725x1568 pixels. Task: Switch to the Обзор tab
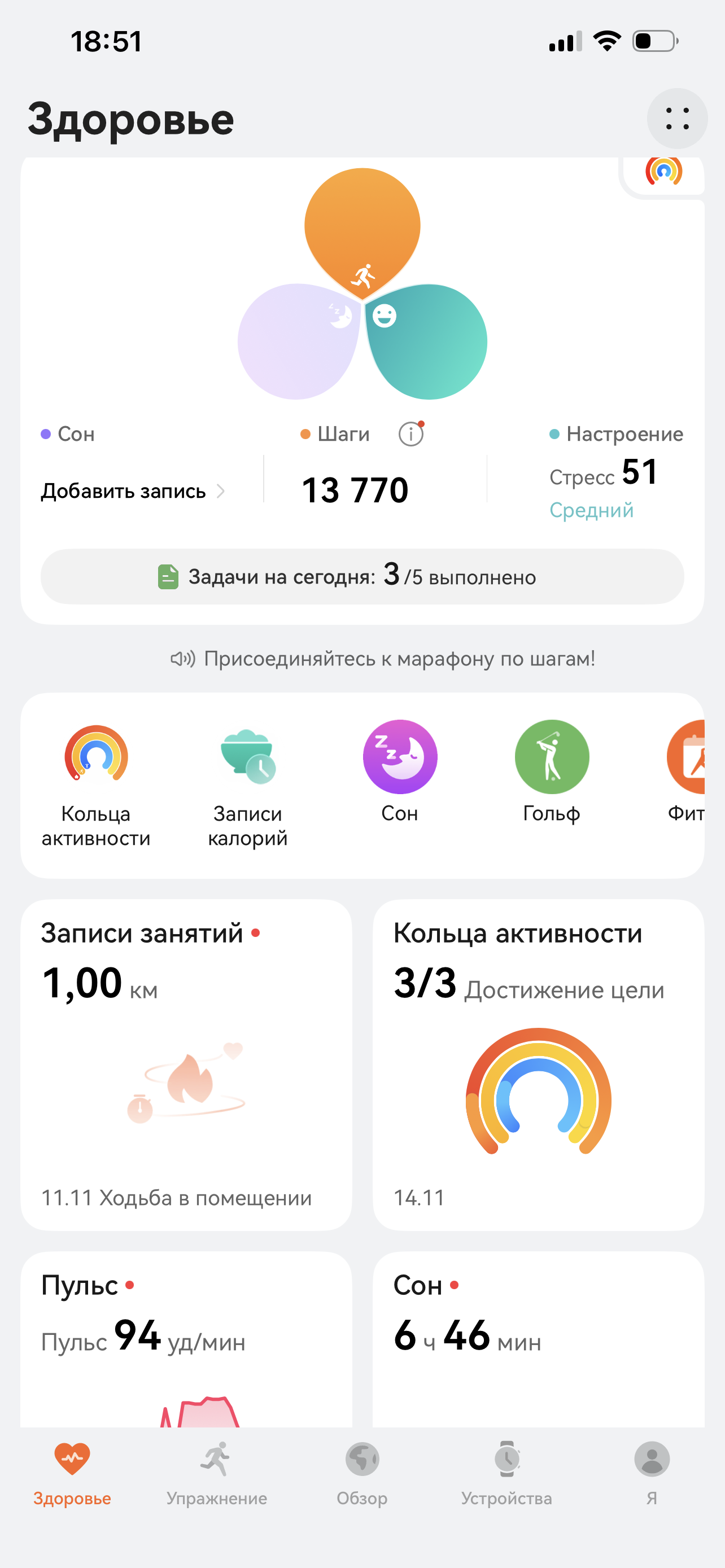(x=362, y=1472)
